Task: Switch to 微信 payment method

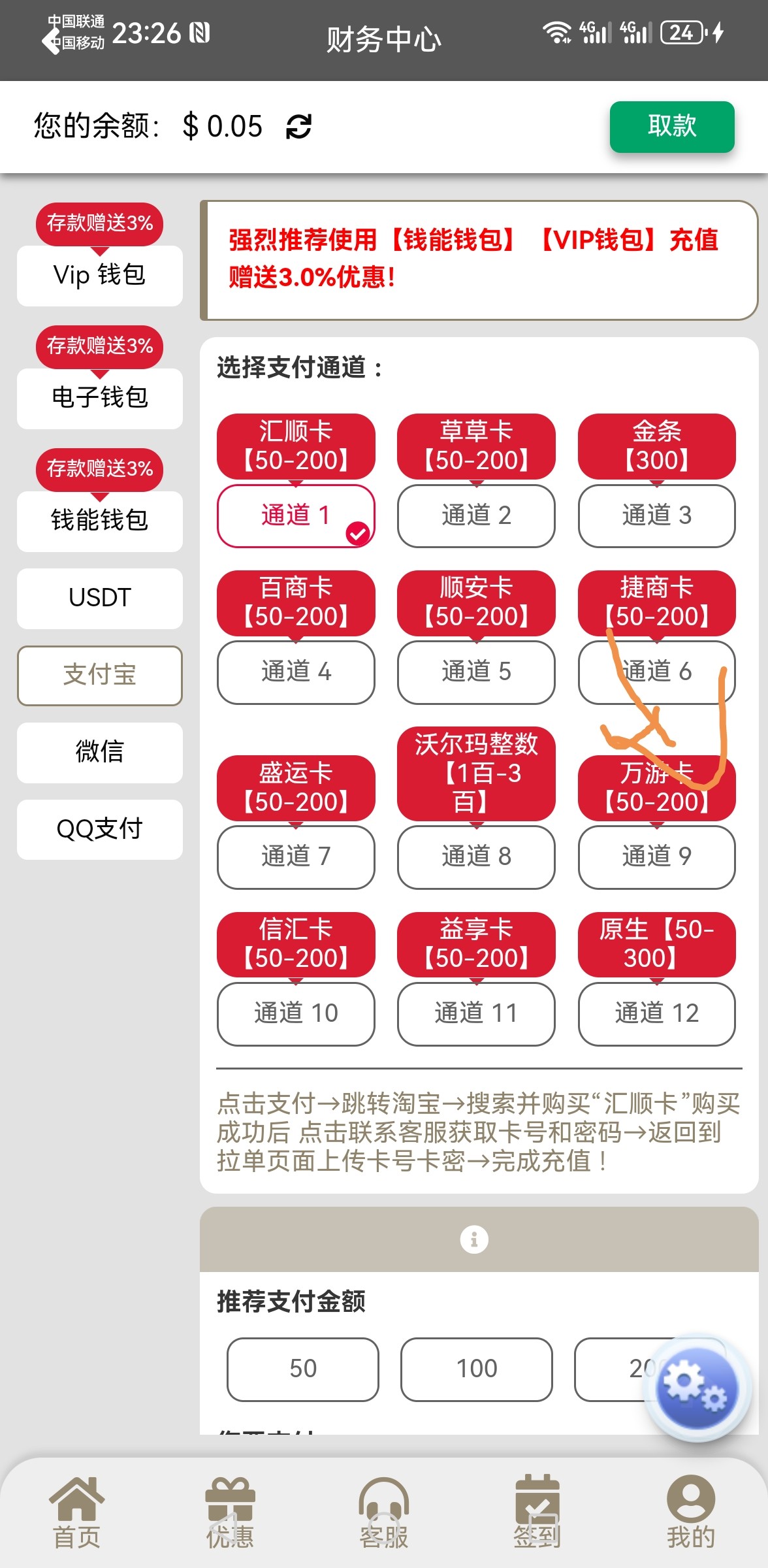Action: click(99, 752)
